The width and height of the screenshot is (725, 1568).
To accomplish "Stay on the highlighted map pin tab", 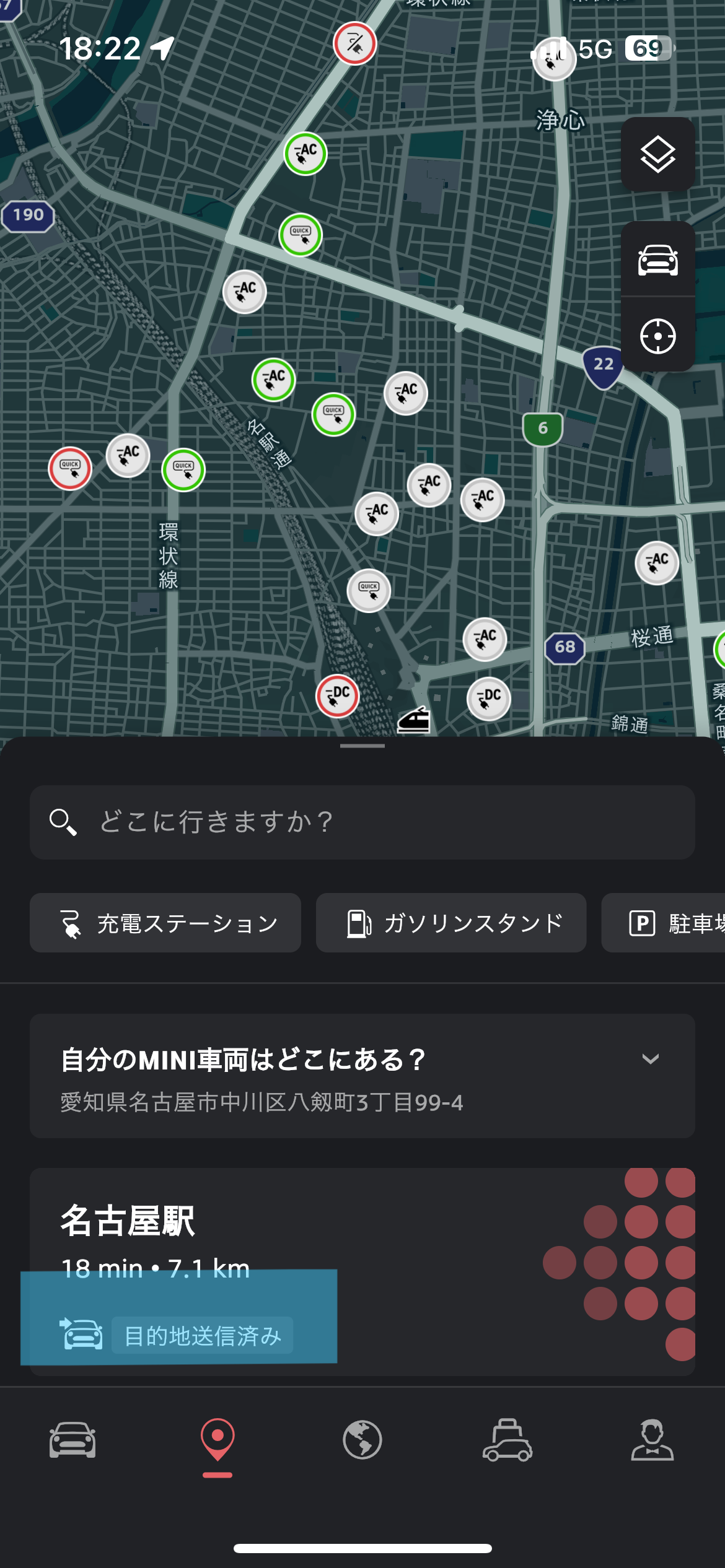I will (x=217, y=1440).
